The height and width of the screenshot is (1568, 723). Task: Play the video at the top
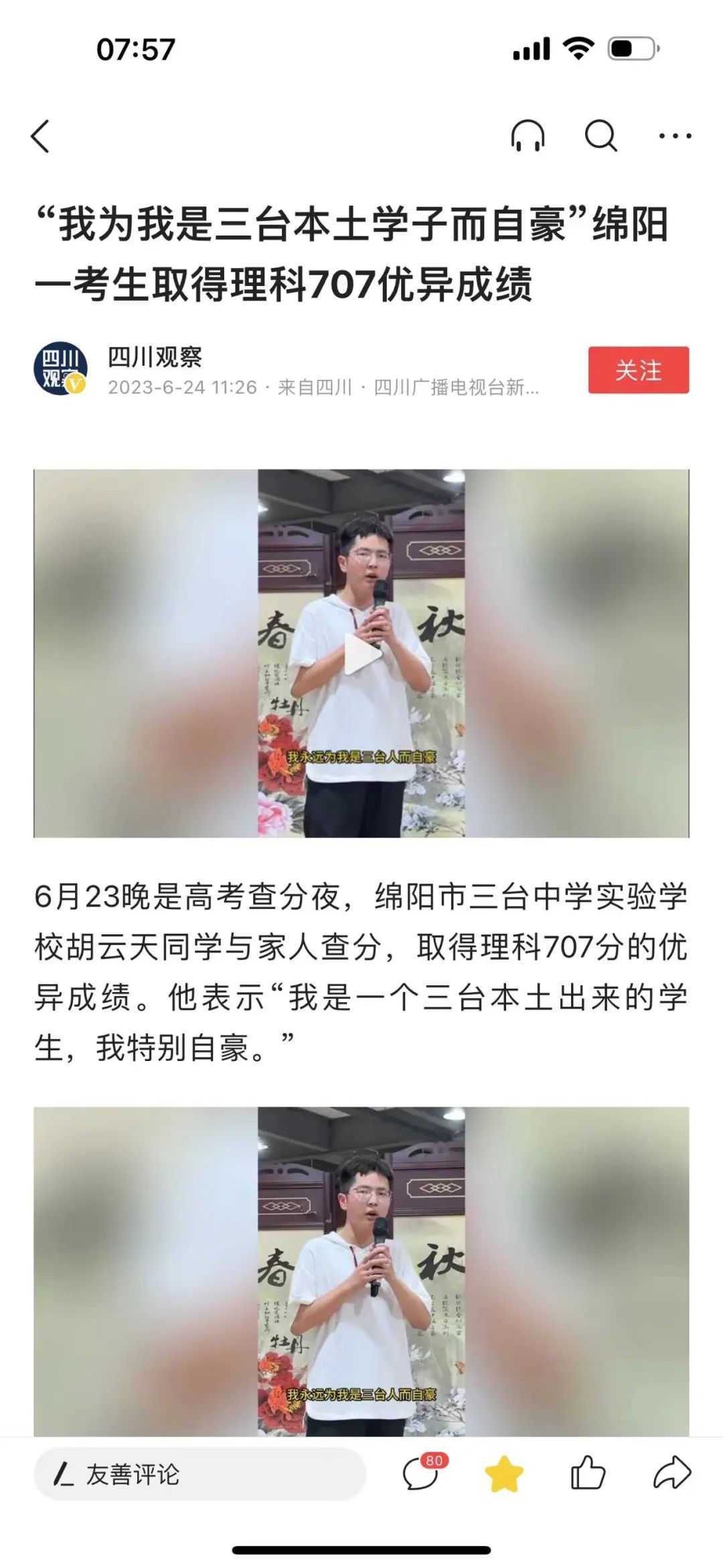click(361, 654)
